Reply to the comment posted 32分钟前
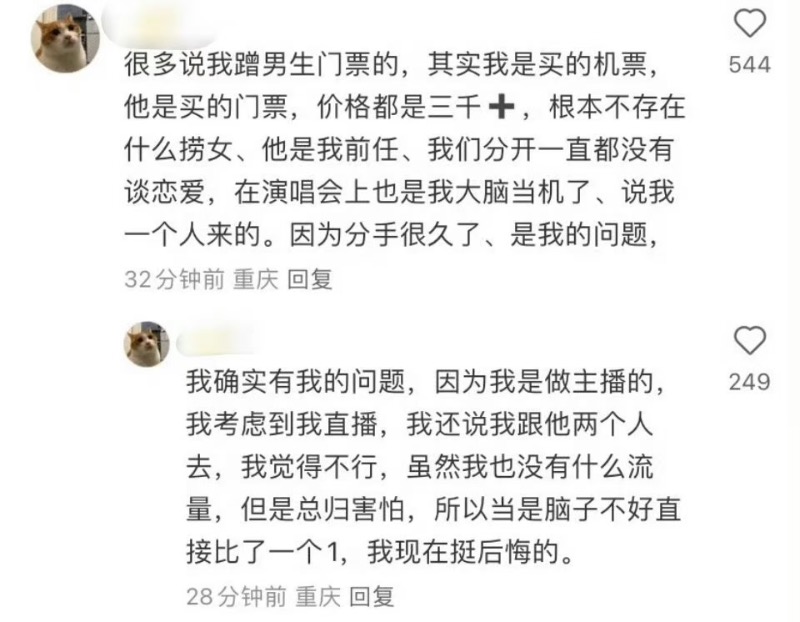The width and height of the screenshot is (800, 622). pyautogui.click(x=309, y=279)
